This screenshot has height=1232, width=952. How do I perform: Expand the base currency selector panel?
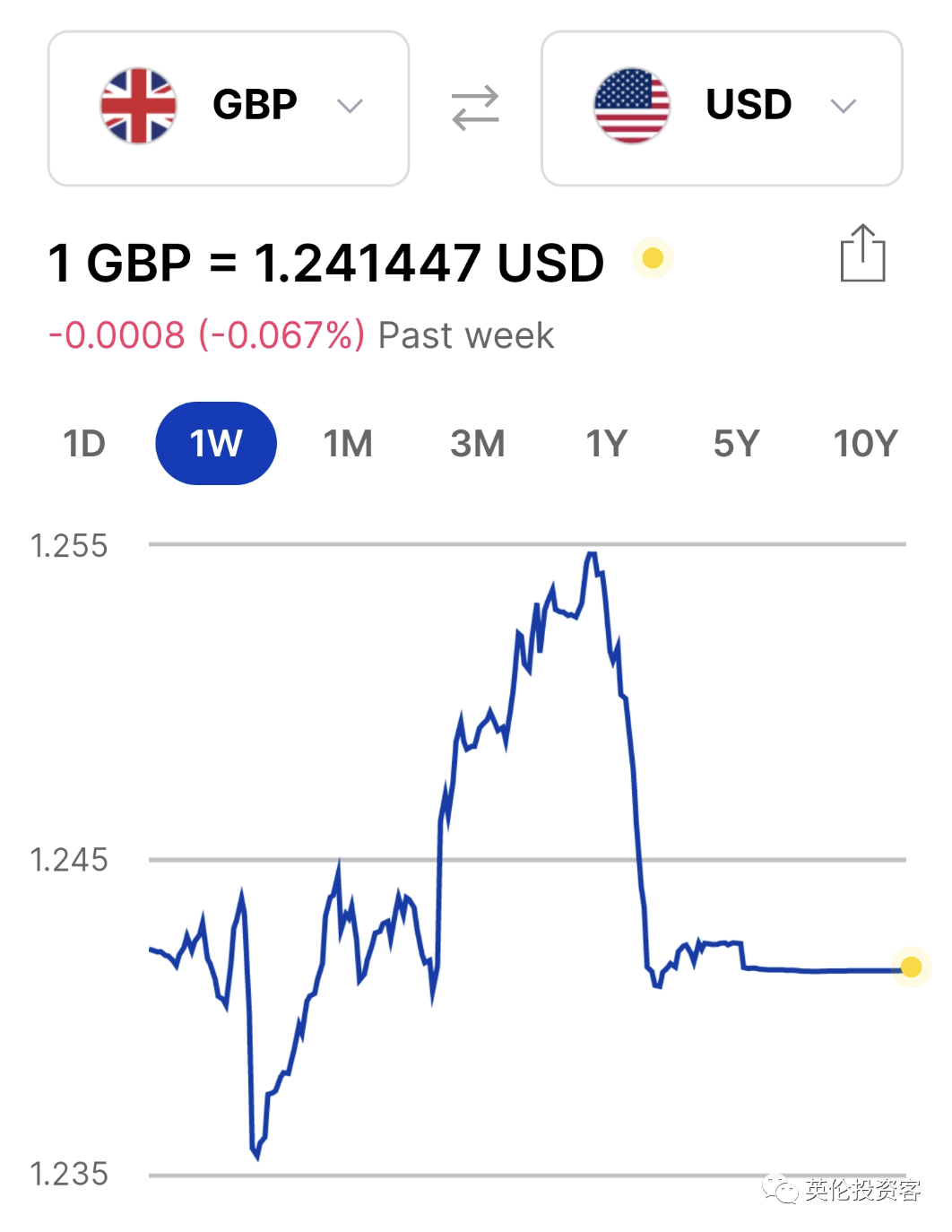coord(229,106)
